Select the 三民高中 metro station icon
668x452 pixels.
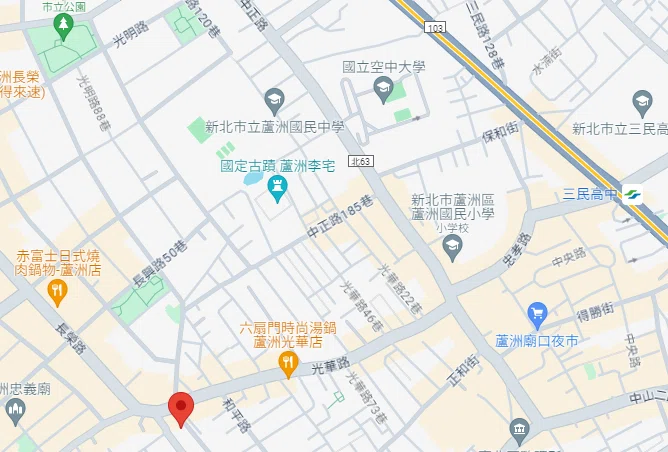point(632,195)
